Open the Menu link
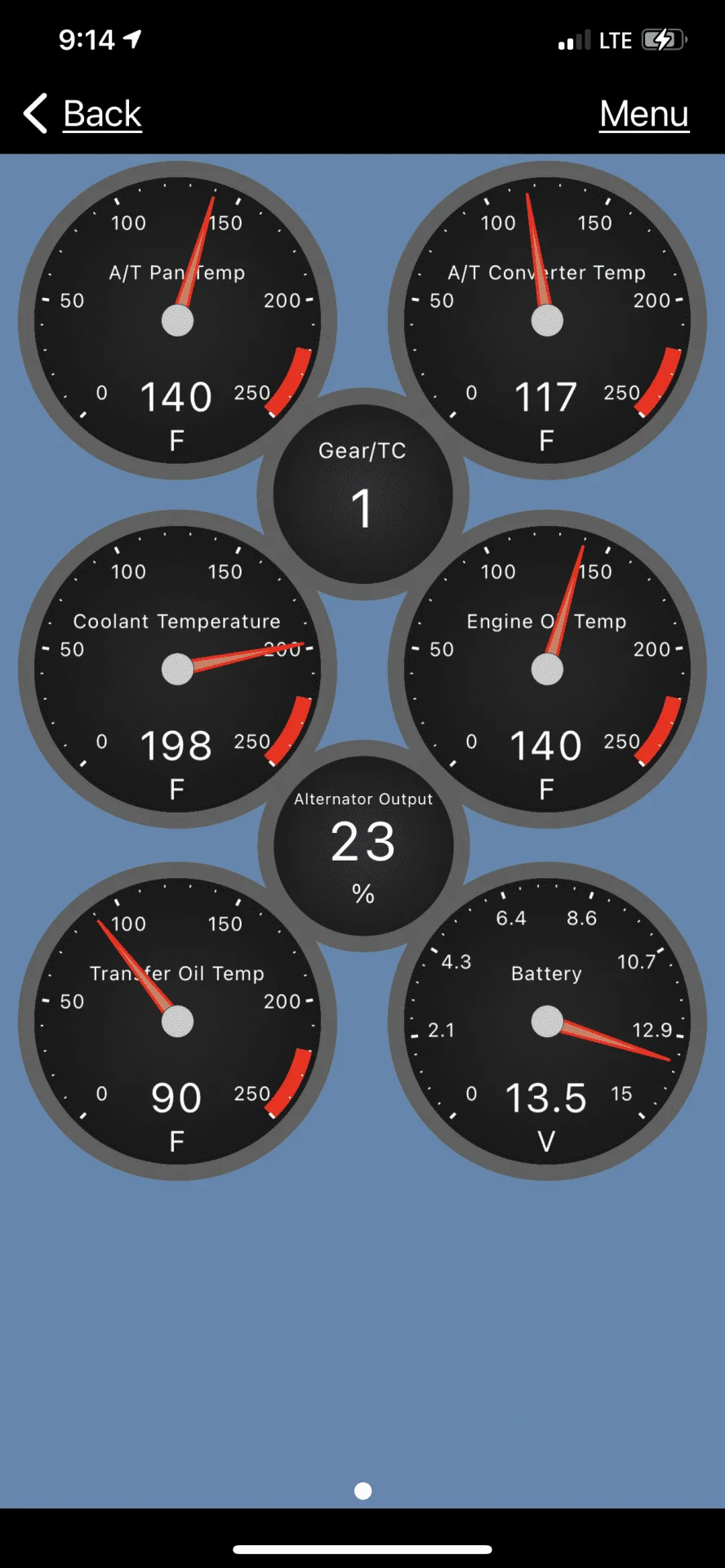This screenshot has width=725, height=1568. [643, 114]
